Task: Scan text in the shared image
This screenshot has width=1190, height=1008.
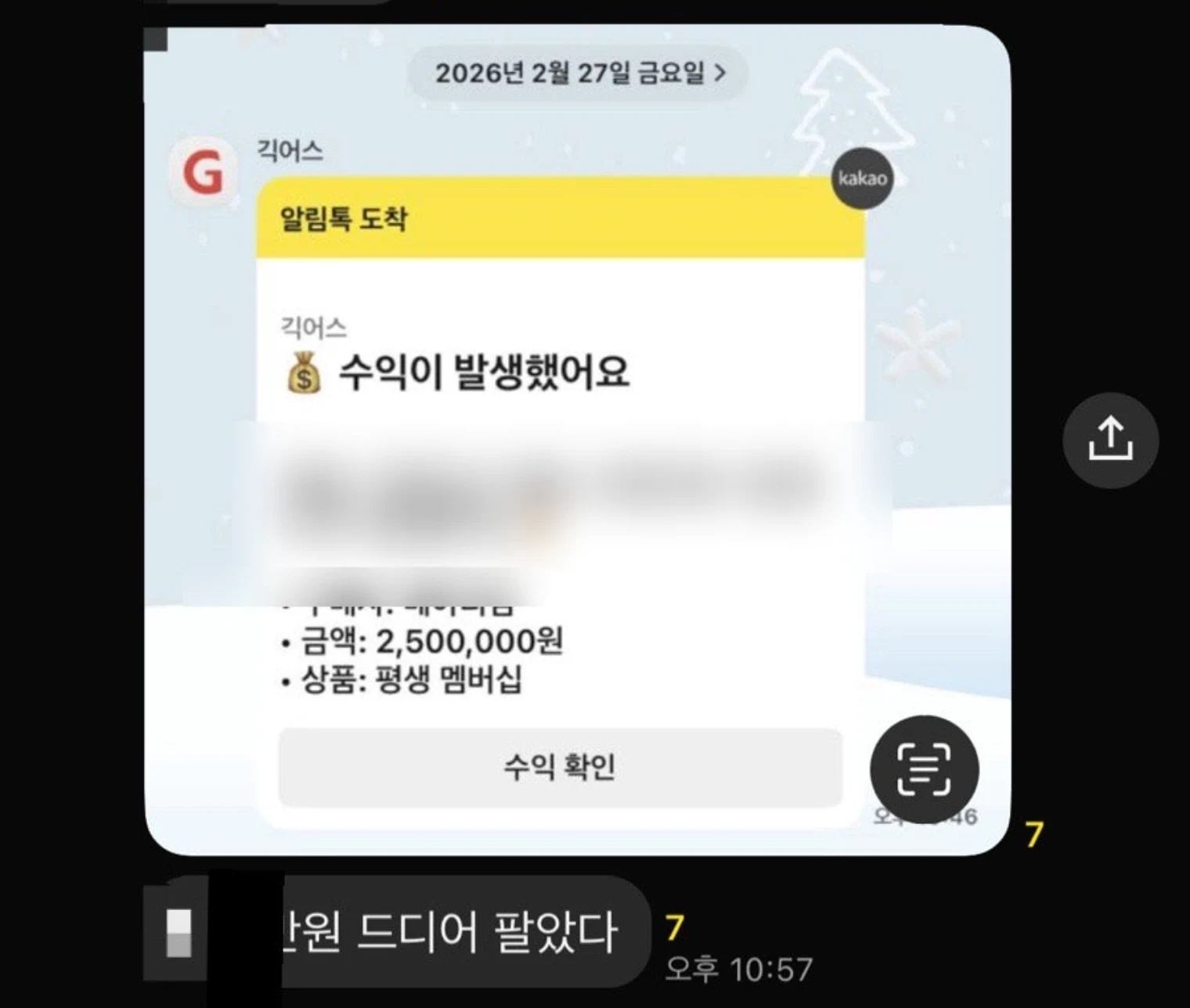Action: [x=924, y=769]
